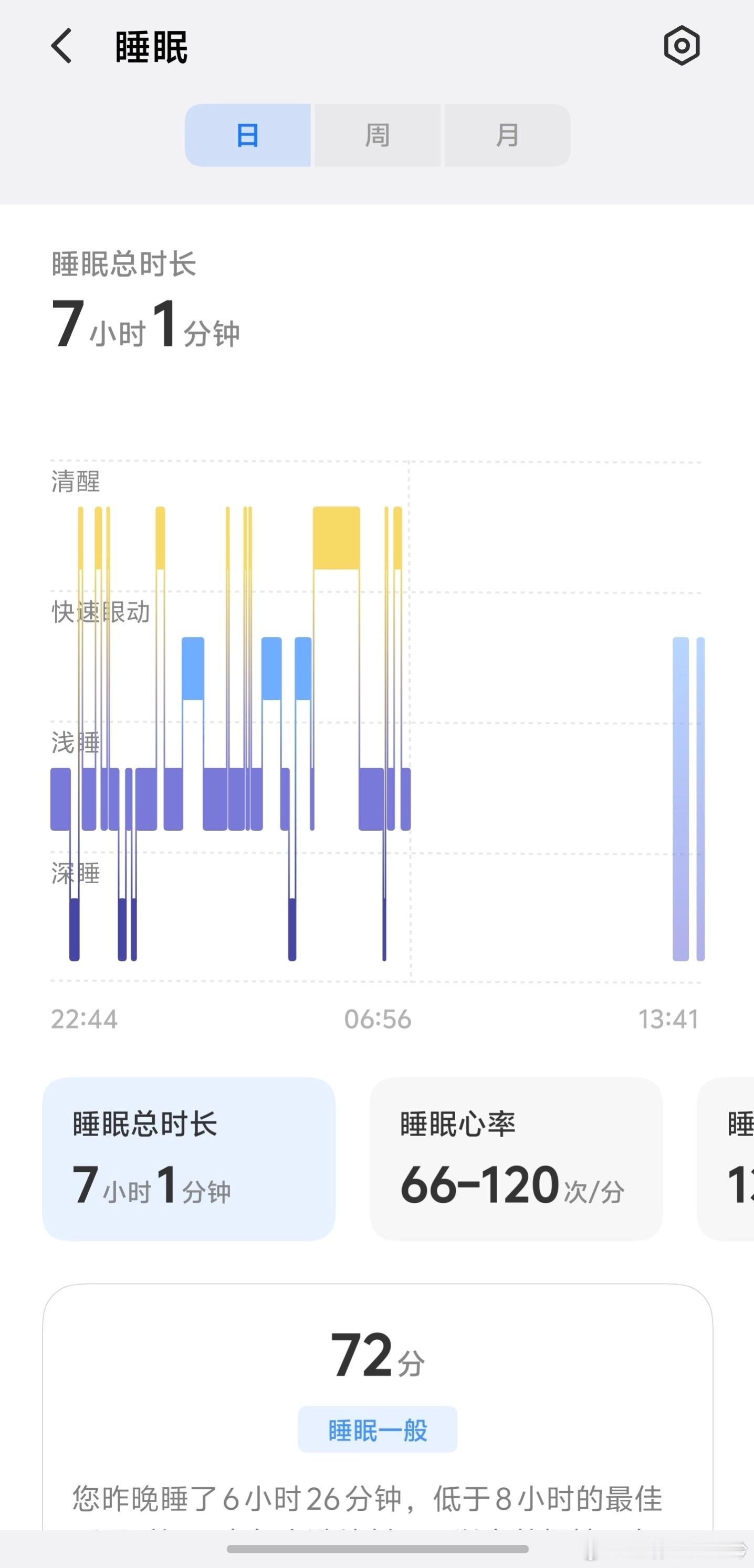Switch to the 周 weekly view tab
The image size is (754, 1568).
point(378,135)
